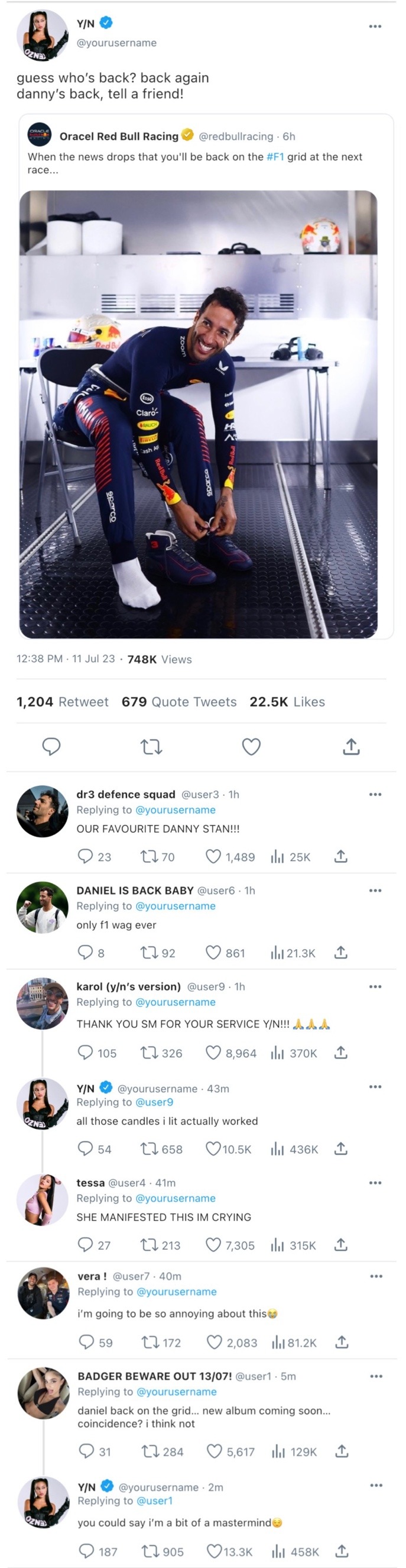The height and width of the screenshot is (1568, 406).
Task: Open the @user1 mention in the mastermind reply
Action: tap(155, 1501)
